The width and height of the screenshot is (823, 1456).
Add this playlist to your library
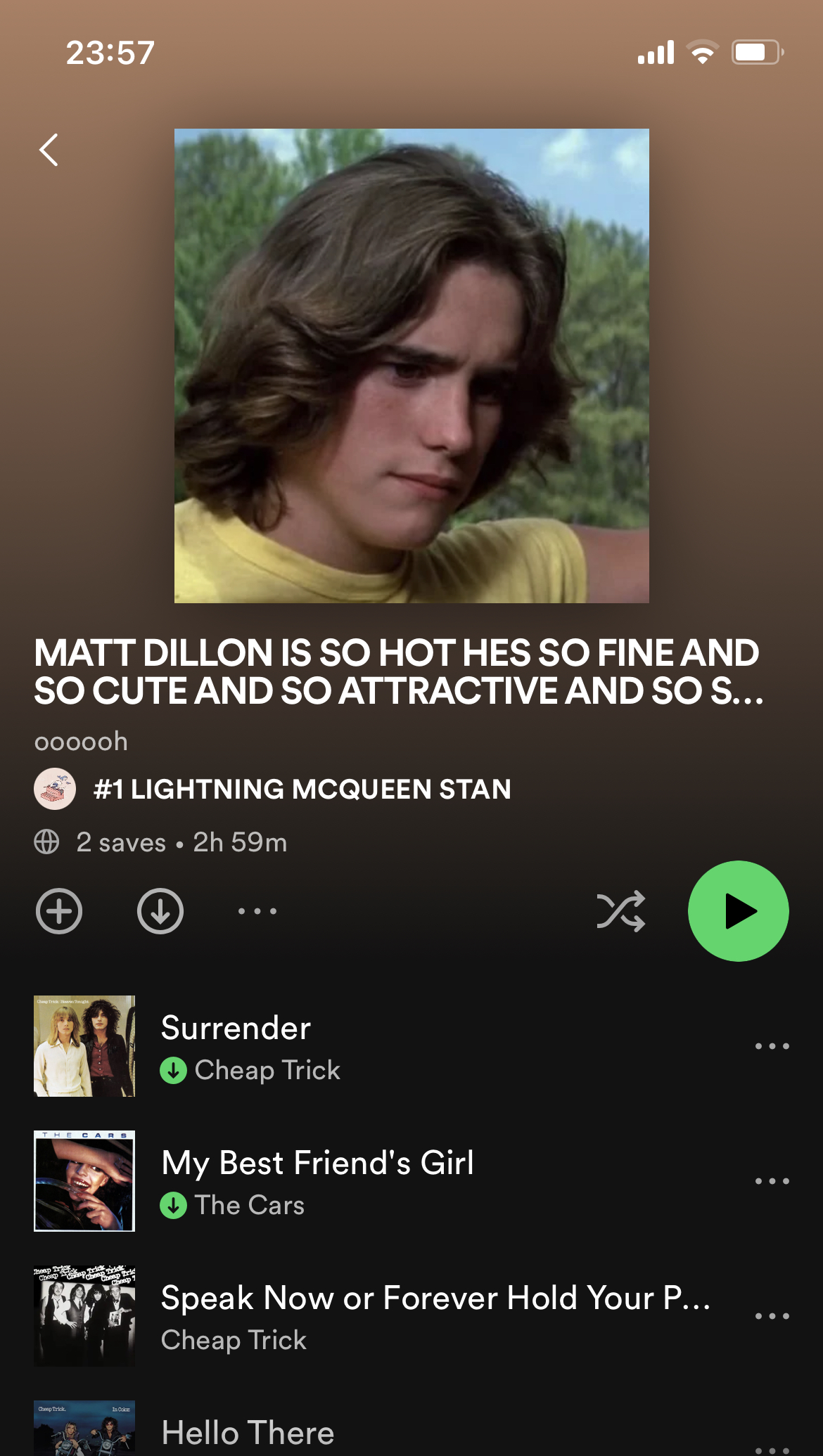coord(59,911)
